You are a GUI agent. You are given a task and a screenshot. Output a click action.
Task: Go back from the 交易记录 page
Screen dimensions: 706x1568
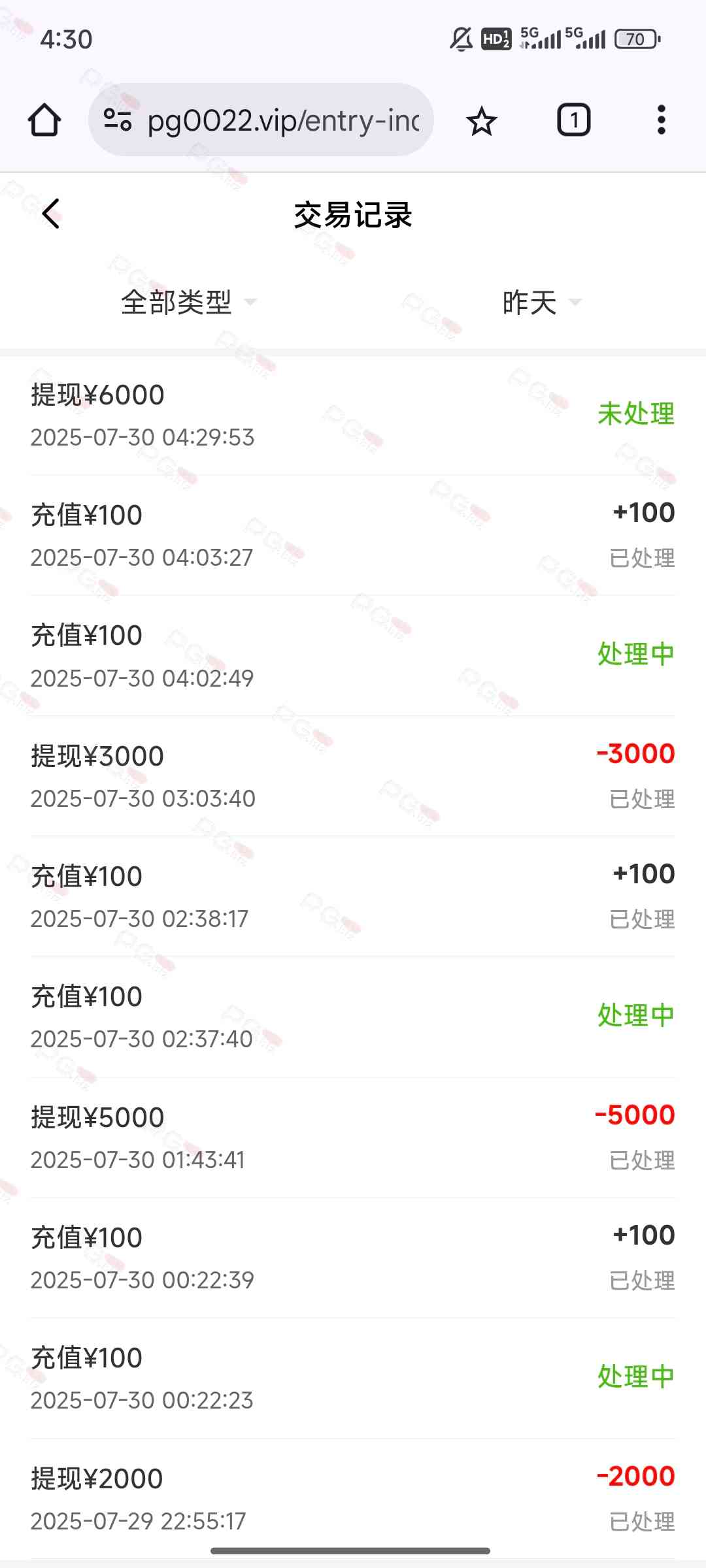pyautogui.click(x=51, y=214)
